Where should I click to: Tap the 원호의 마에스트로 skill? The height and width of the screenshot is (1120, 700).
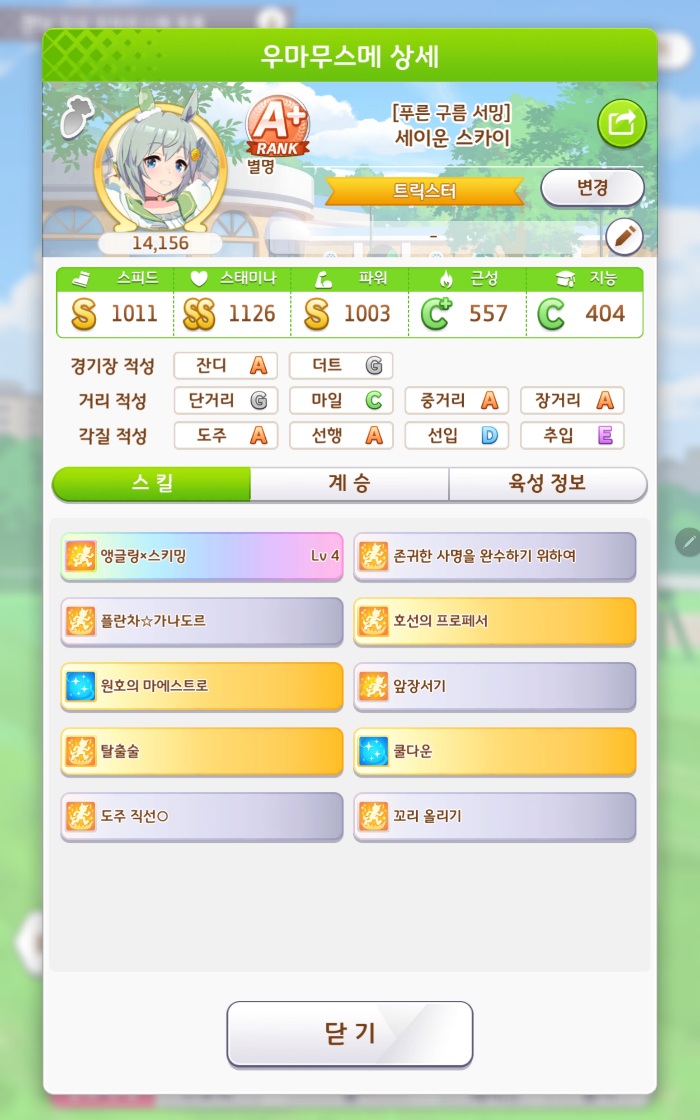coord(202,686)
